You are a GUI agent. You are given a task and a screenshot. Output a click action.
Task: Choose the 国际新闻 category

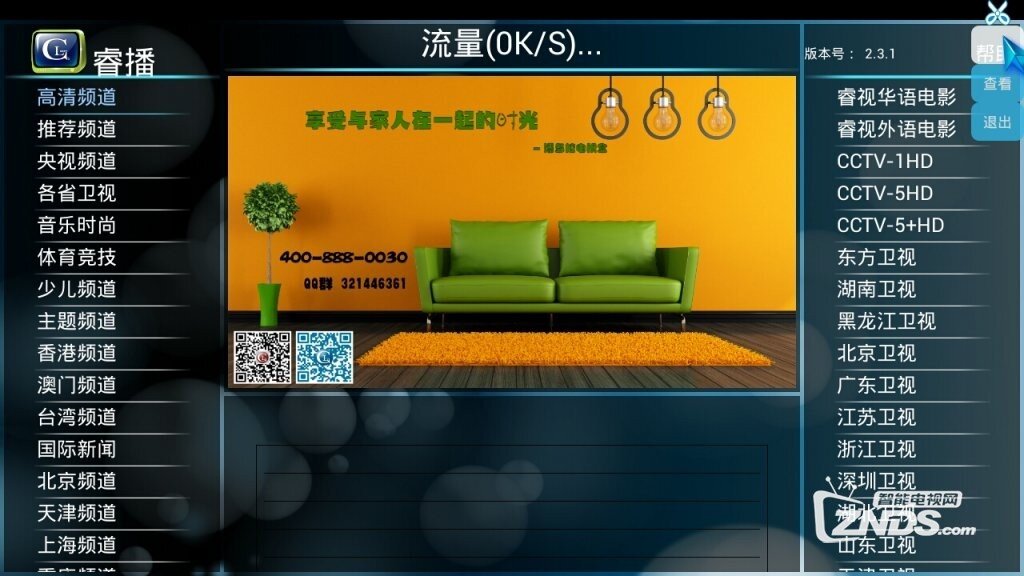[78, 449]
